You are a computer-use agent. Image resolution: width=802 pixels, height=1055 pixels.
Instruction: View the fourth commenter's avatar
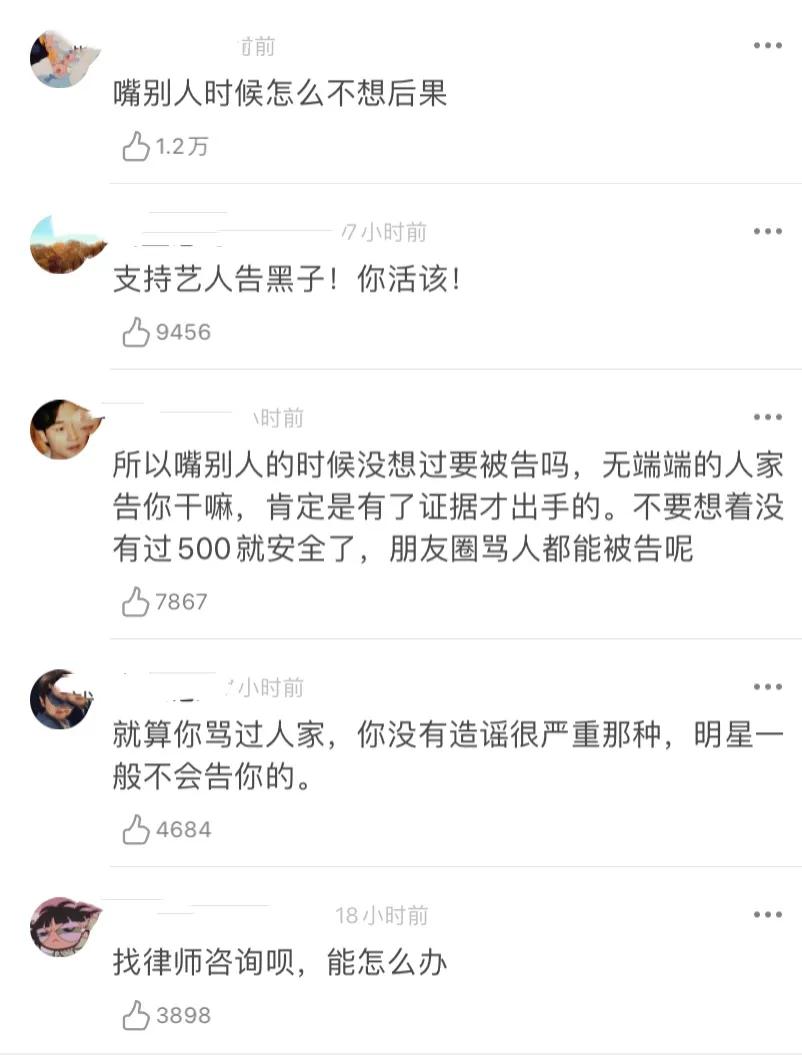(60, 701)
